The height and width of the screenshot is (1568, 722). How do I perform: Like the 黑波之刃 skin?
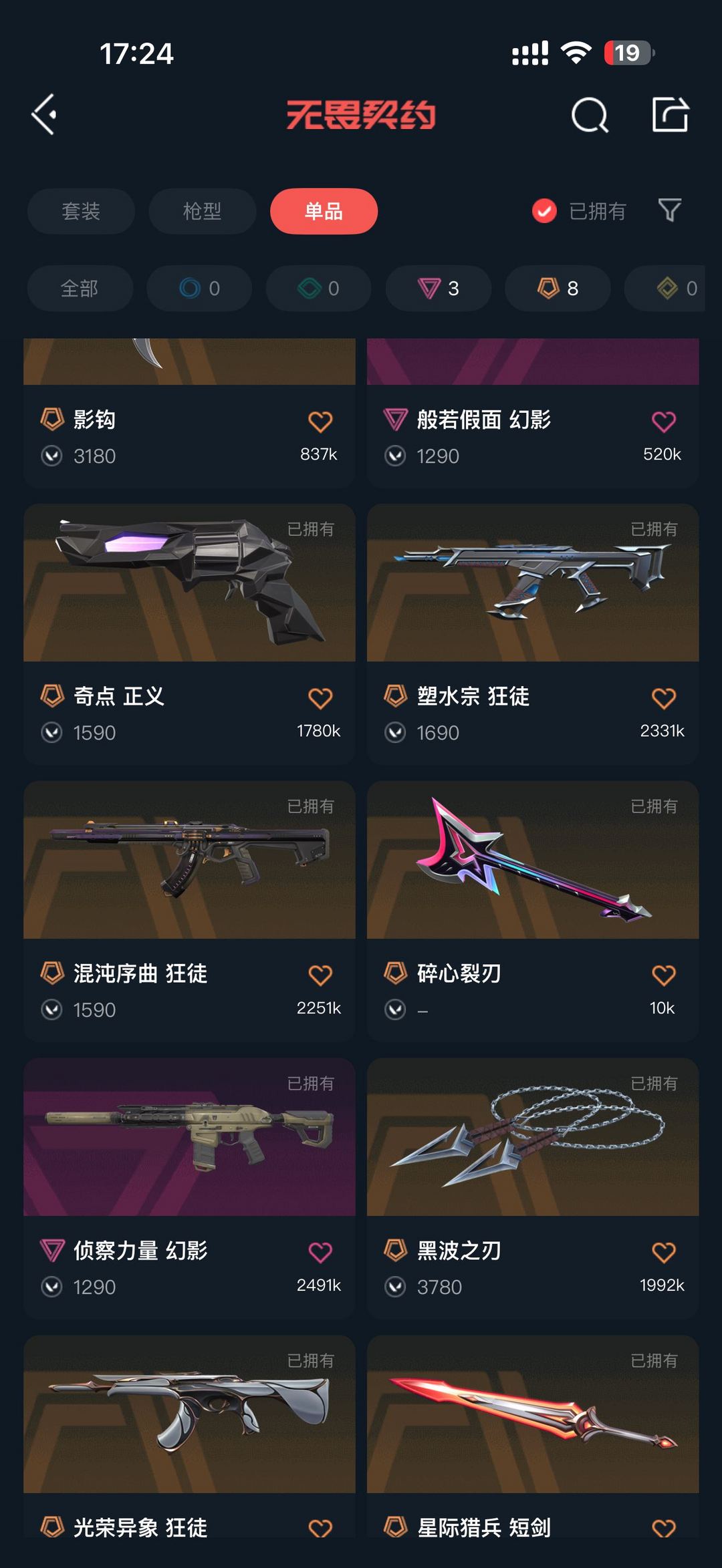pyautogui.click(x=664, y=1252)
